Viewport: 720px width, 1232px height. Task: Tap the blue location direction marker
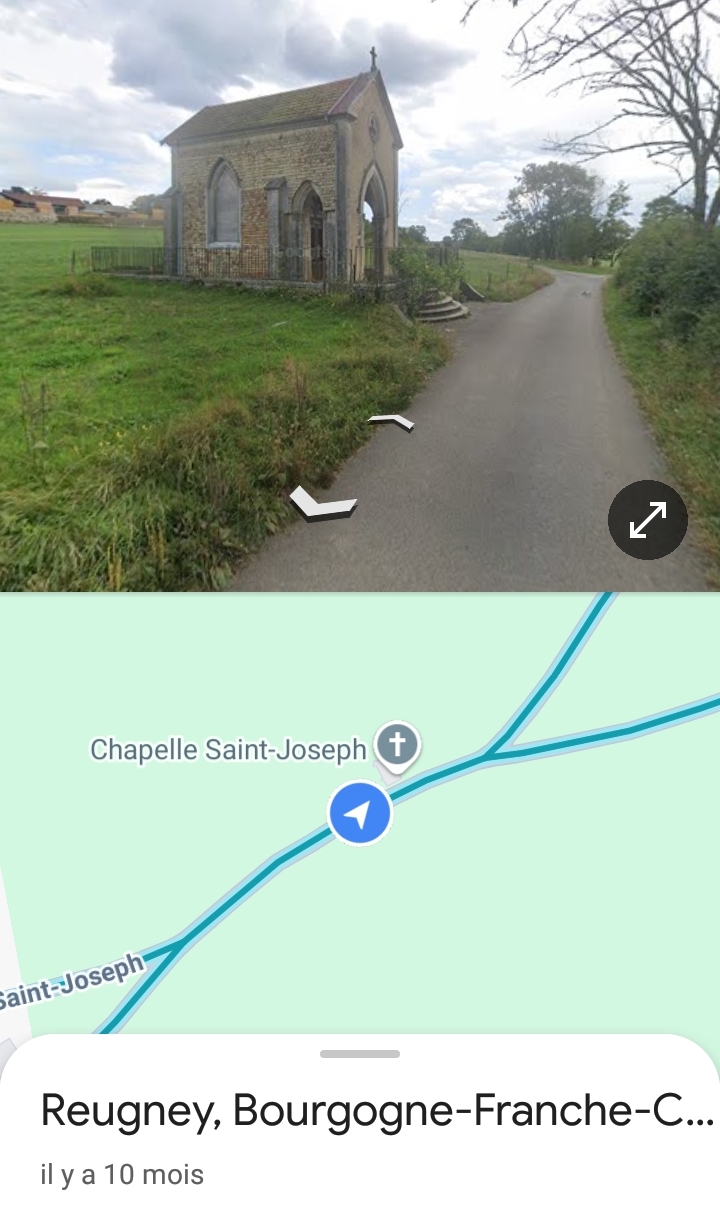(360, 814)
